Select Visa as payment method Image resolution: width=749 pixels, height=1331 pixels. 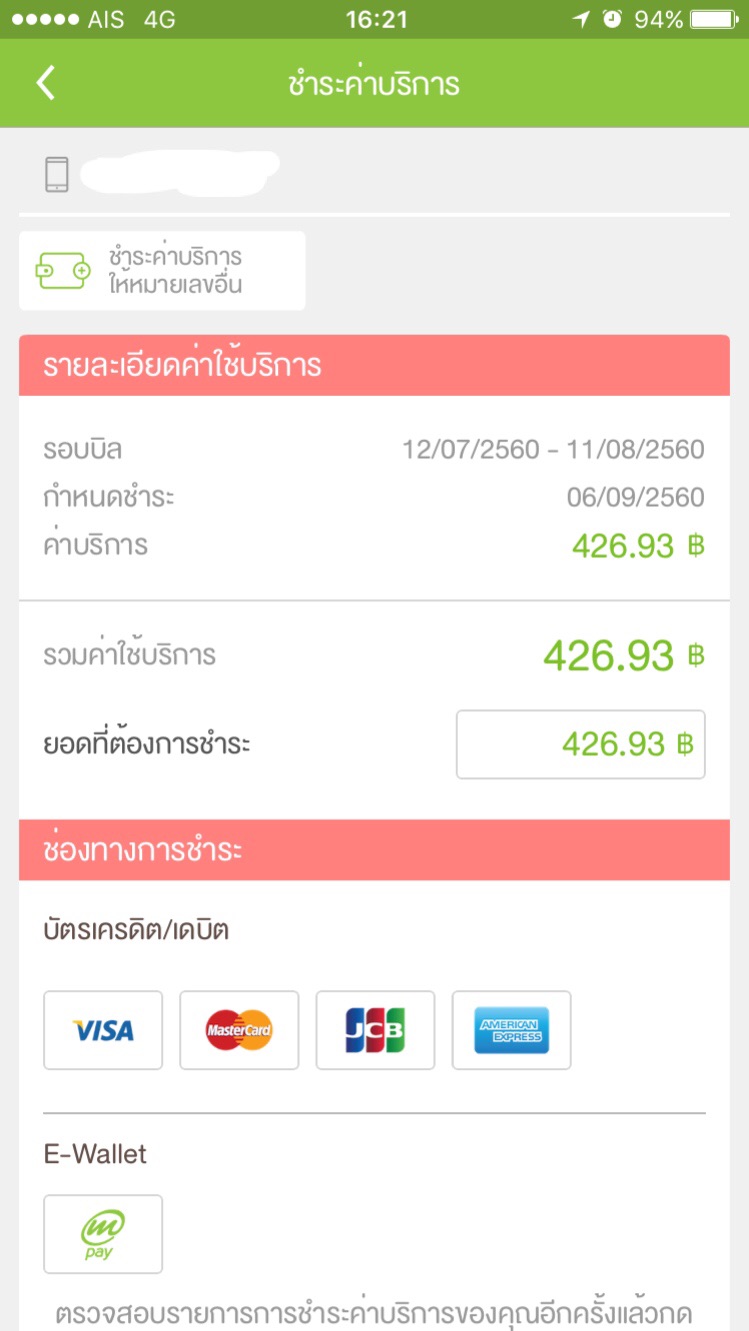click(x=103, y=1030)
